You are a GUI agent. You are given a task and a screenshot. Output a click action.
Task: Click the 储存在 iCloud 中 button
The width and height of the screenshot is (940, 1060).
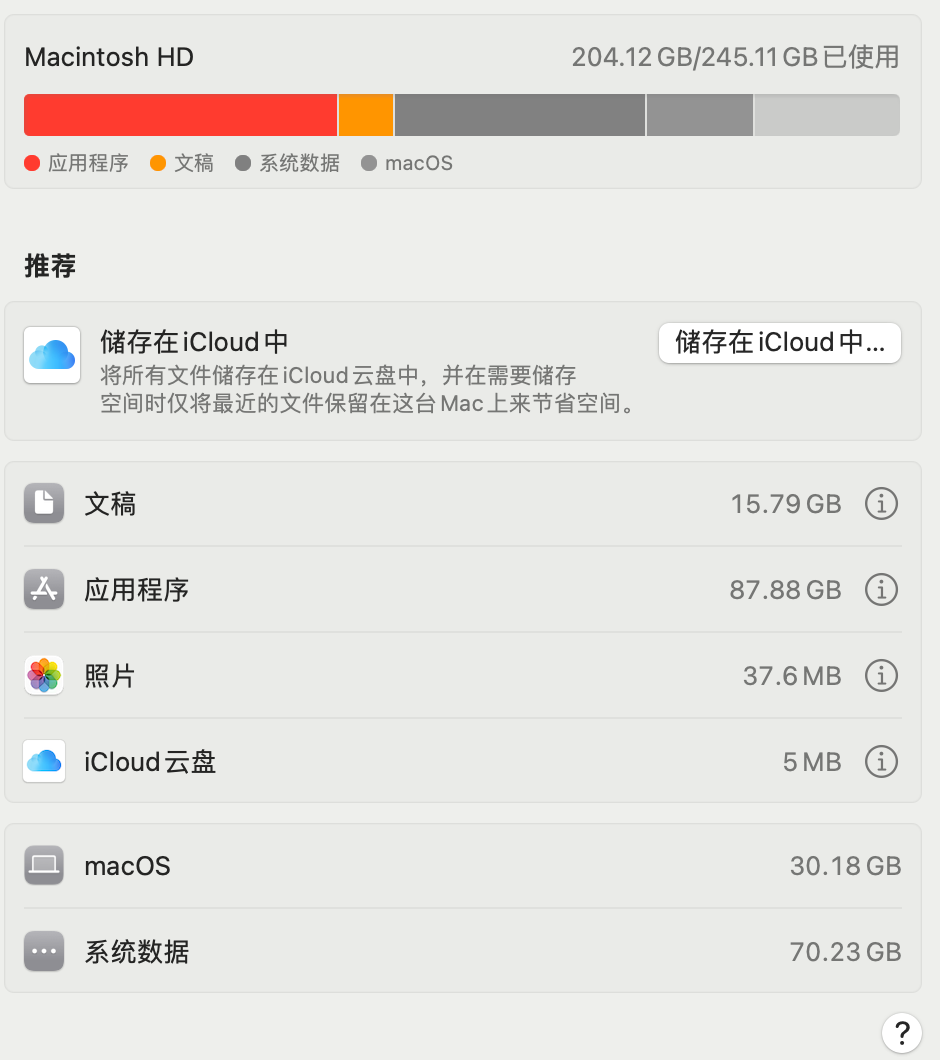pos(779,343)
